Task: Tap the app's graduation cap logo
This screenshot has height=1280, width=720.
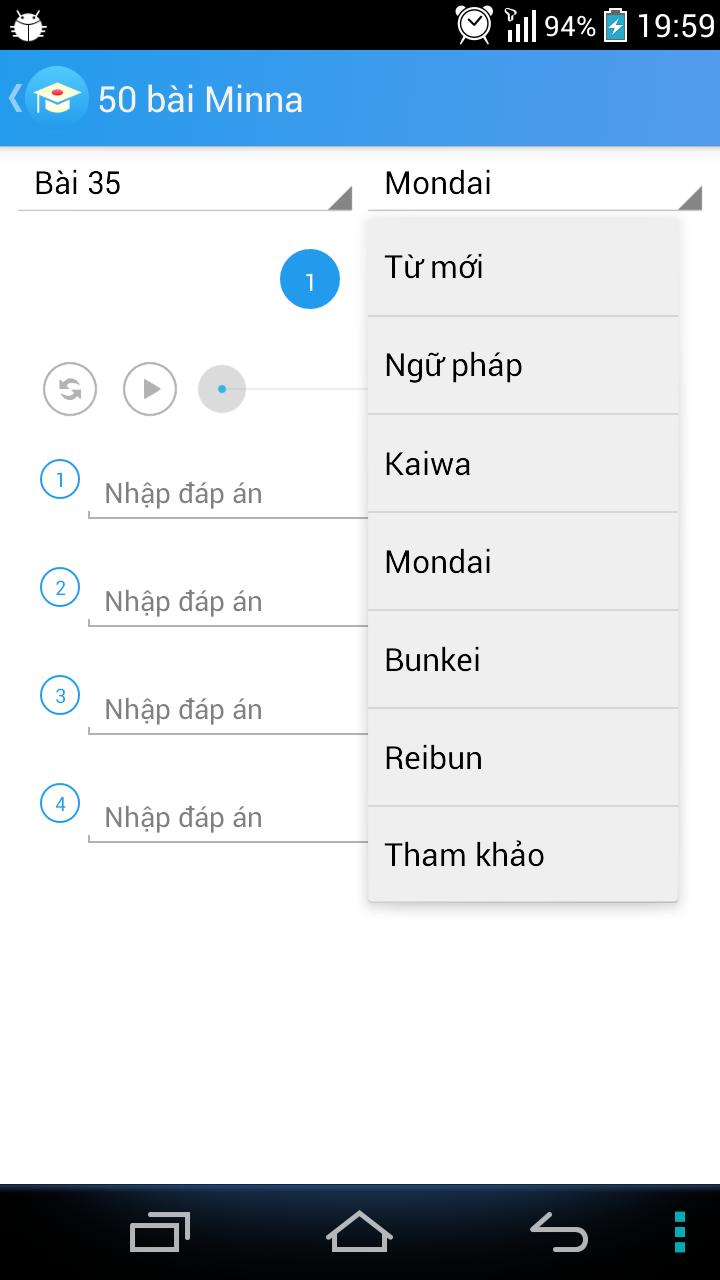Action: (x=59, y=98)
